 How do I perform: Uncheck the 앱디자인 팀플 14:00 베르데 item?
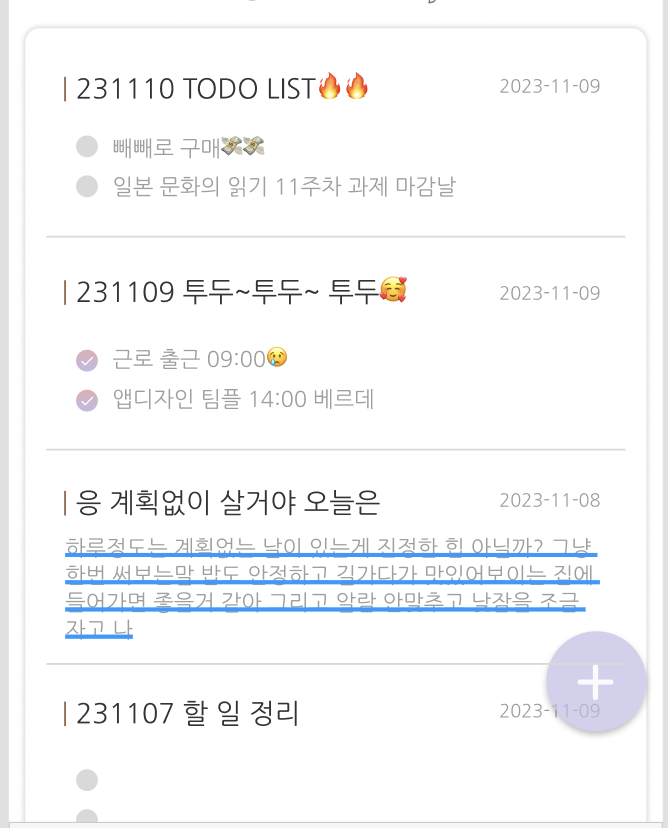click(x=87, y=401)
